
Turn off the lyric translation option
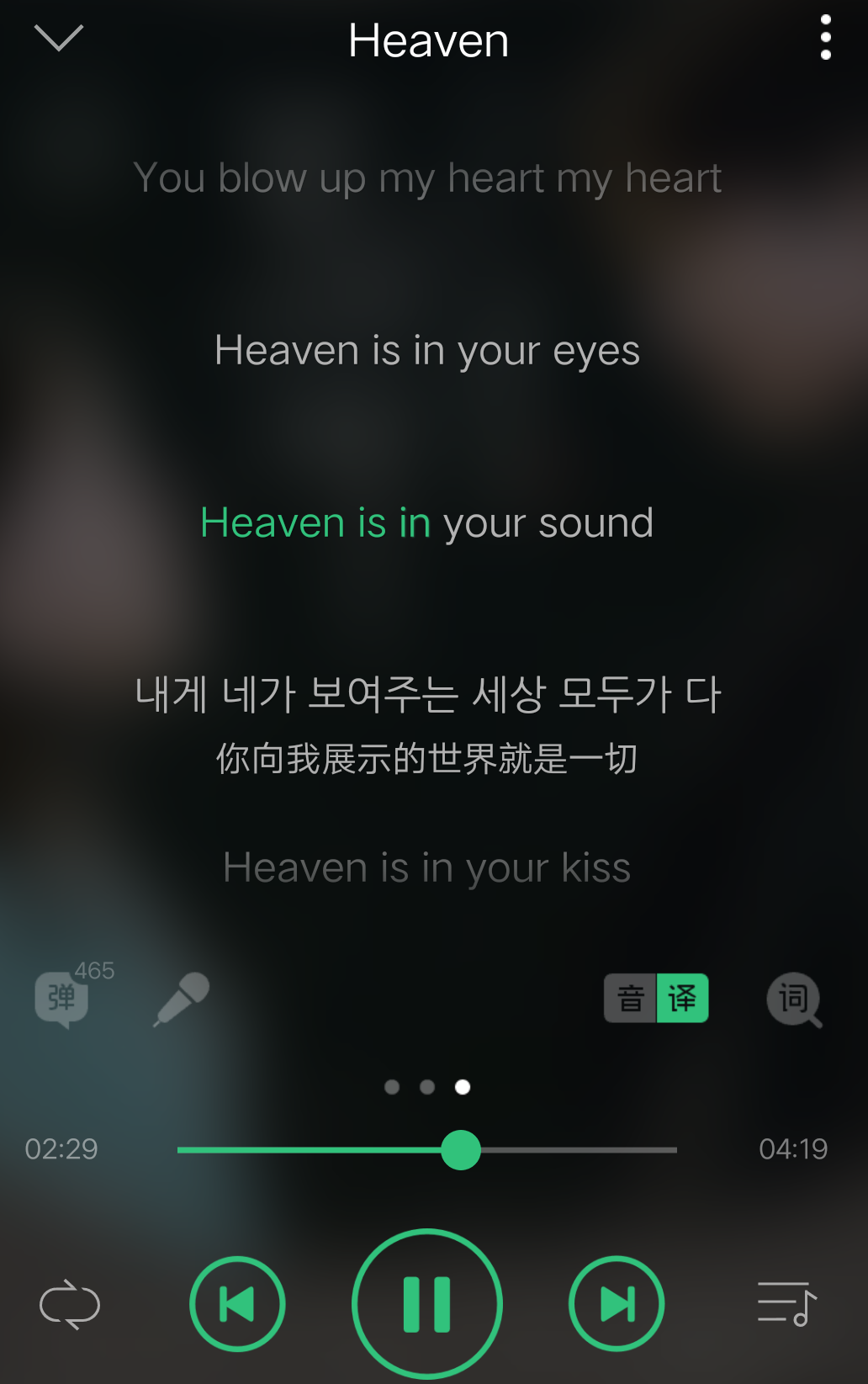point(682,999)
